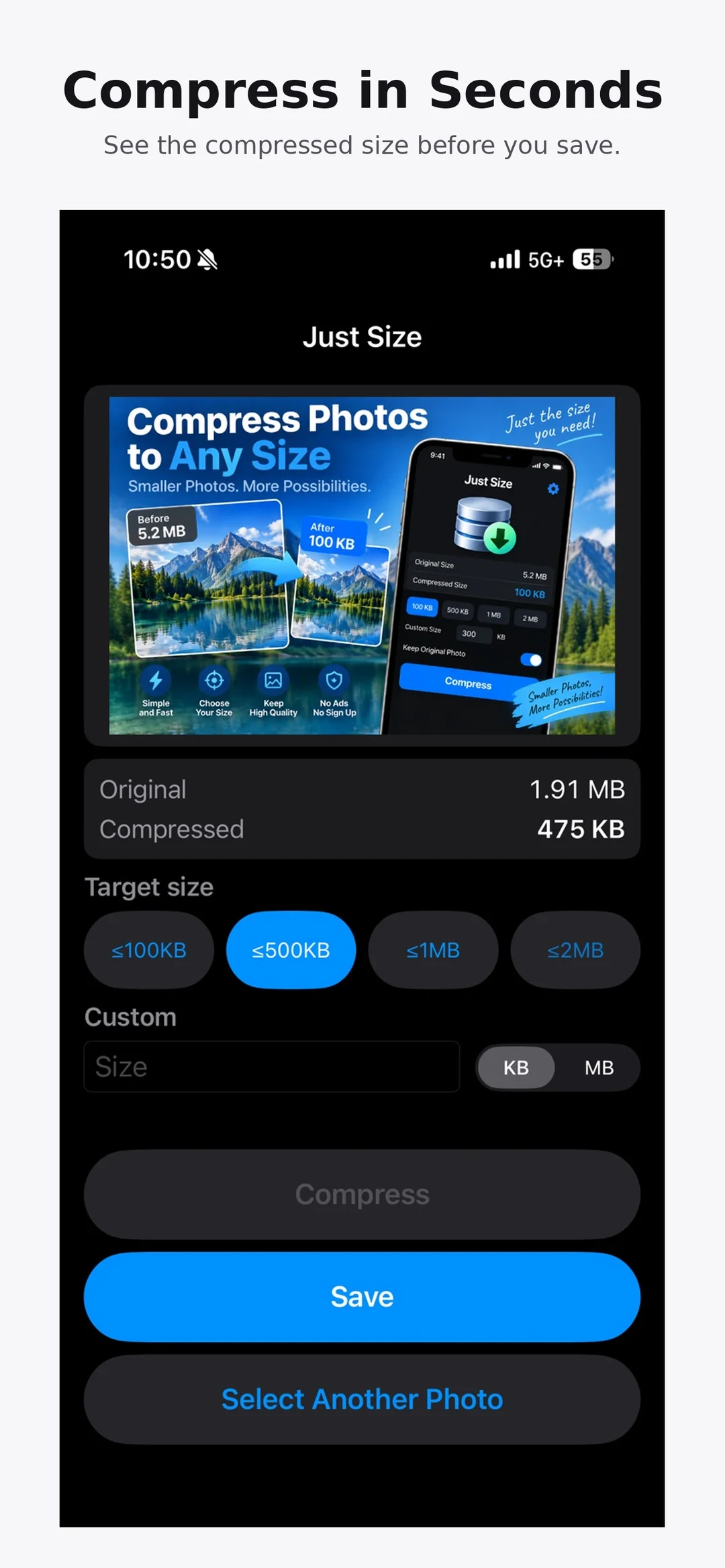The width and height of the screenshot is (725, 1568).
Task: Tap the custom Size input field
Action: tap(272, 1066)
